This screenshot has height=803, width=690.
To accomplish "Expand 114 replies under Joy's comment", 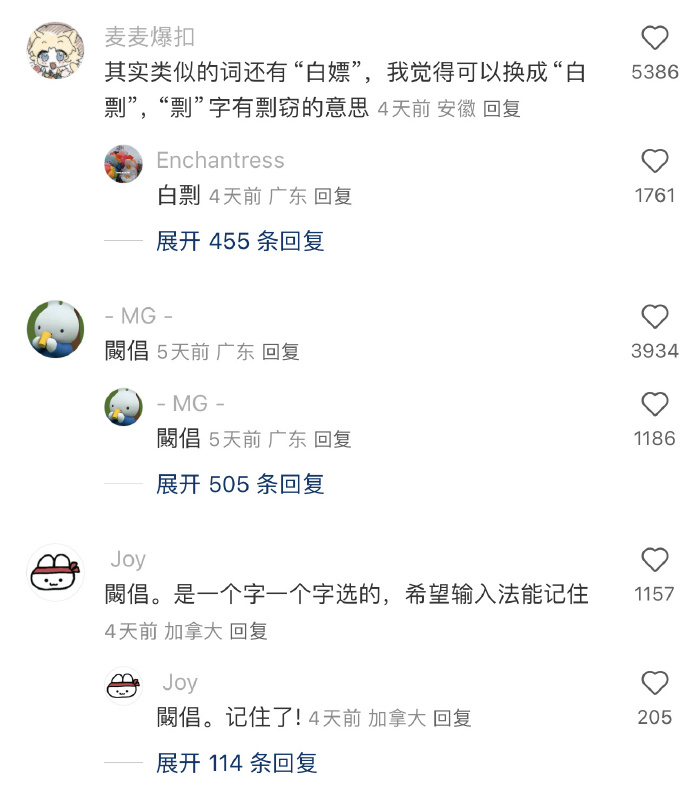I will (236, 763).
